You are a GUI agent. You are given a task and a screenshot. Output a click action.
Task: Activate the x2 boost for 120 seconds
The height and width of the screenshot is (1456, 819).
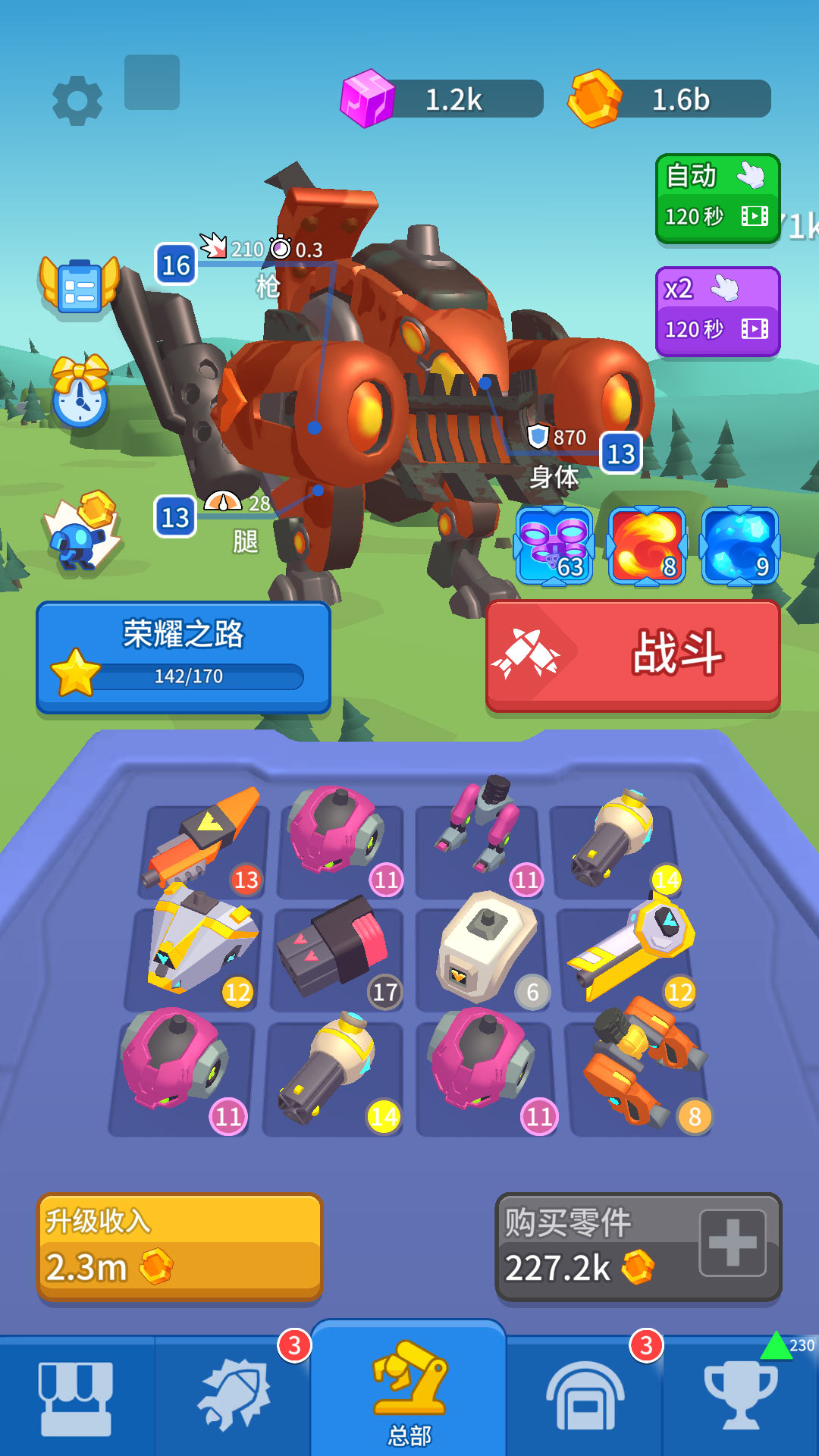[717, 311]
